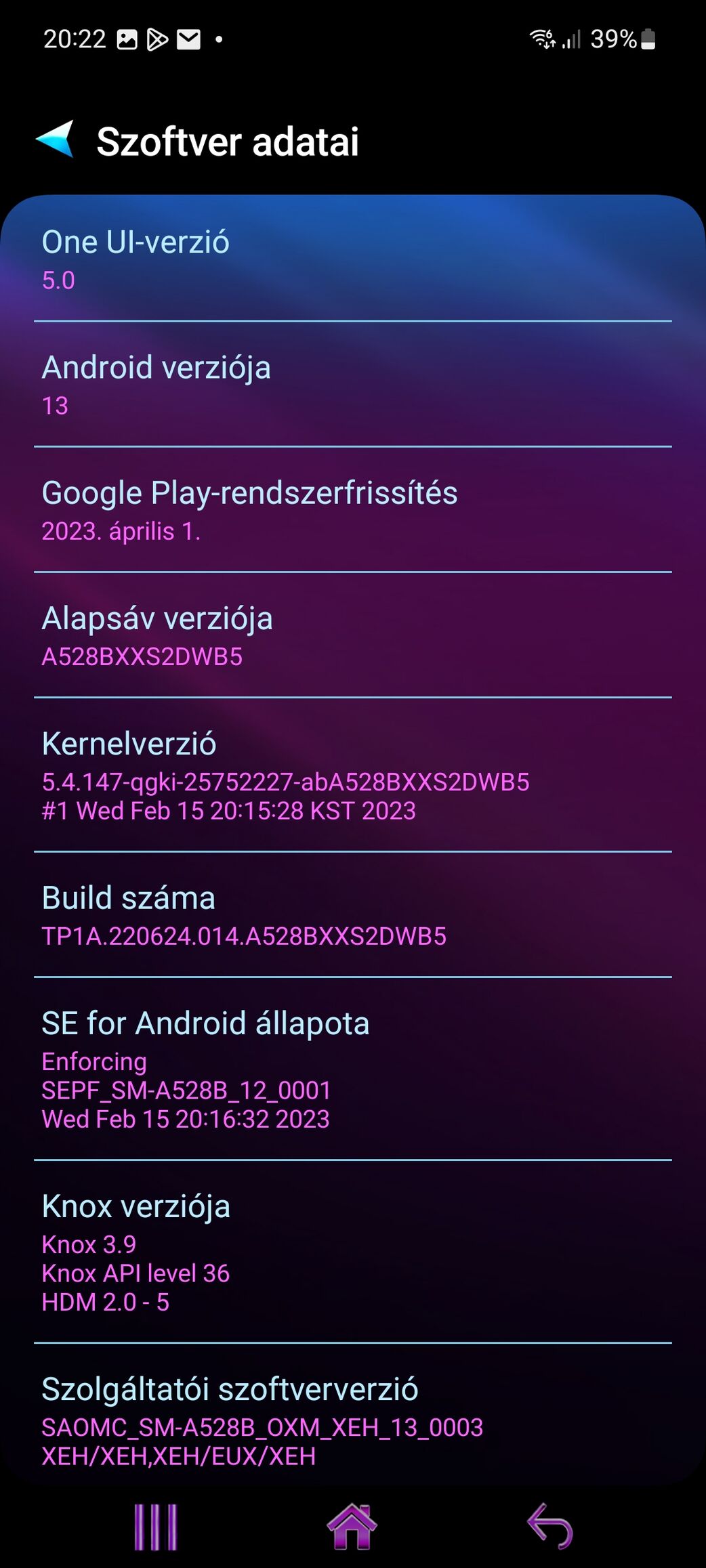Open Google Play-rendszerfrissítés entry
The image size is (706, 1568).
(x=353, y=509)
